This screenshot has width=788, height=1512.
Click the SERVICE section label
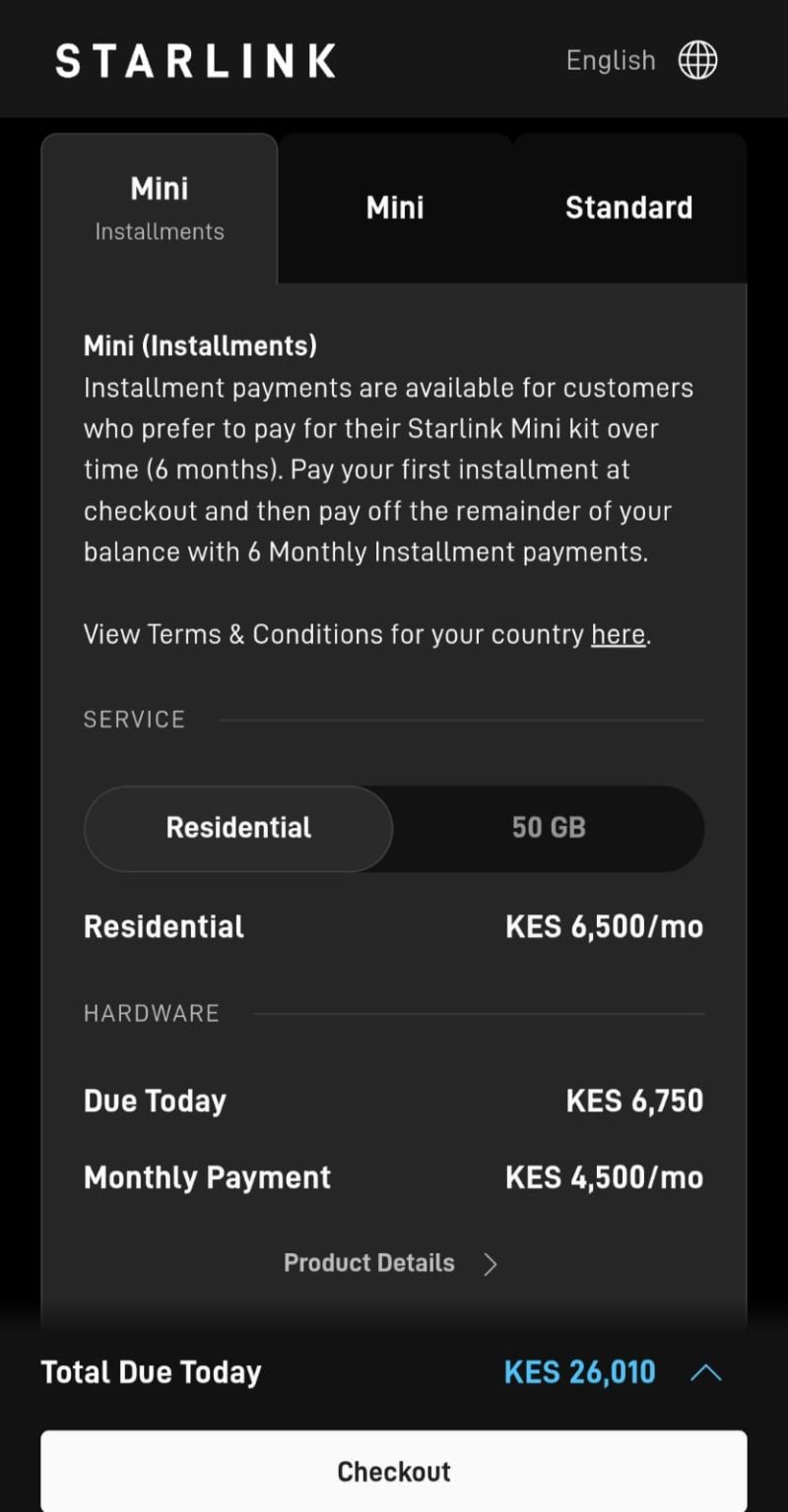coord(134,720)
